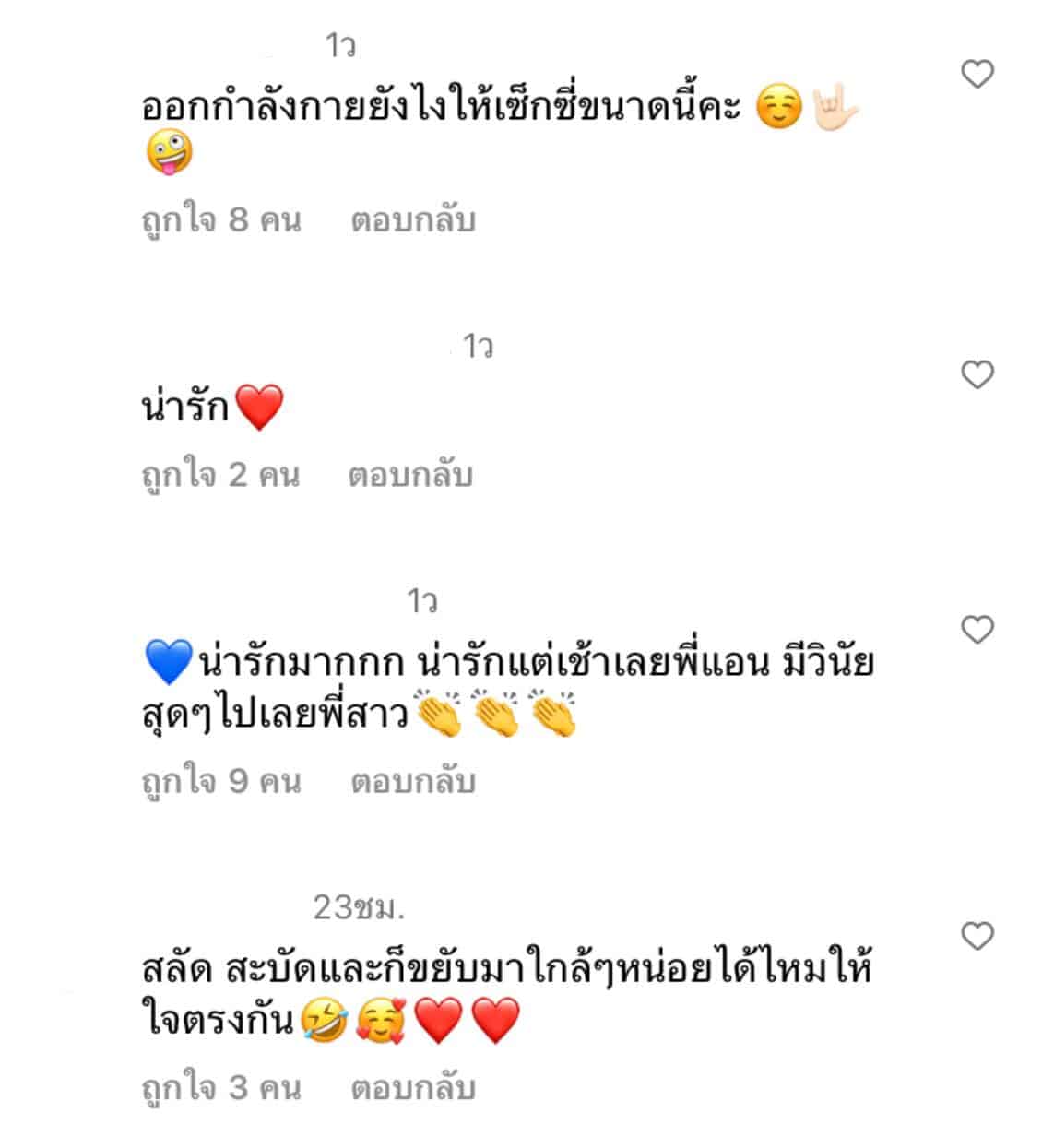The image size is (1054, 1148).
Task: View who liked via ถูกใจ 8 คน
Action: pos(221,220)
